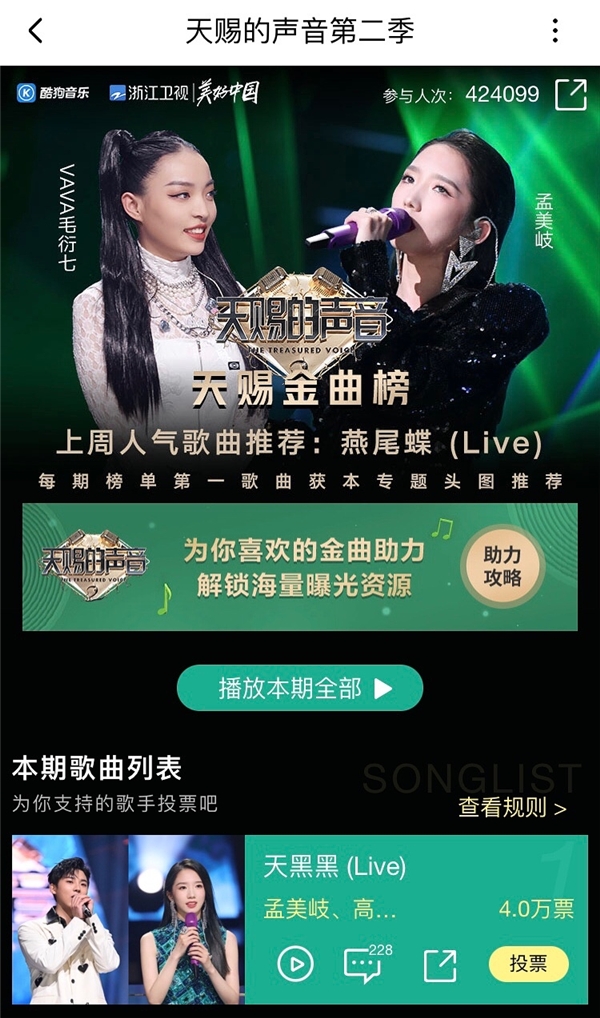This screenshot has height=1018, width=600.
Task: Go back using the top-left arrow
Action: pyautogui.click(x=36, y=31)
